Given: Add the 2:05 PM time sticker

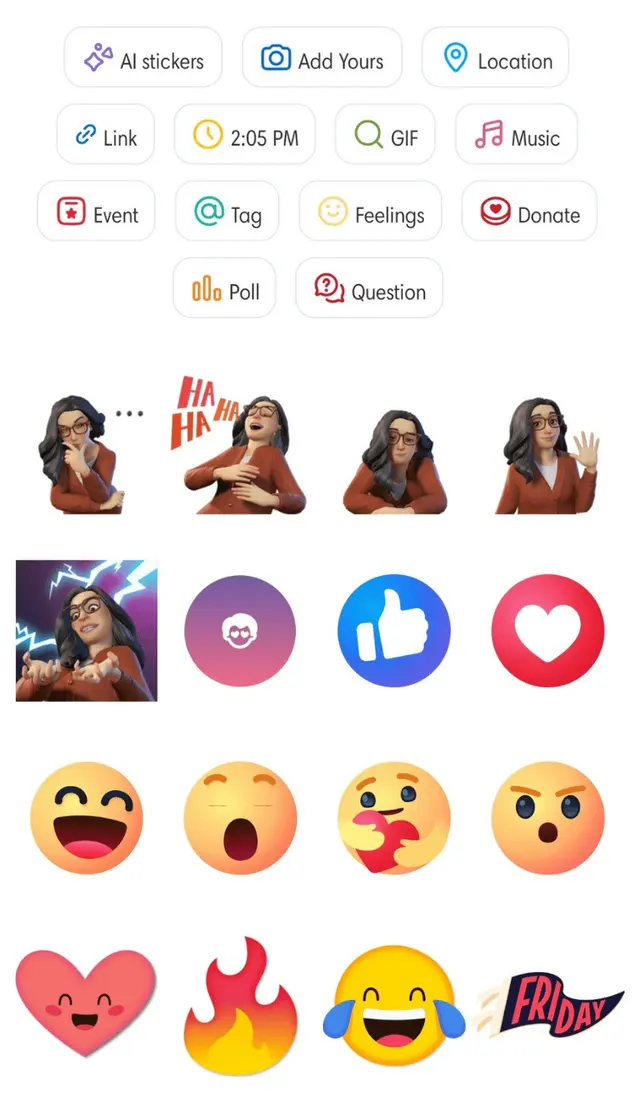Looking at the screenshot, I should coord(245,137).
